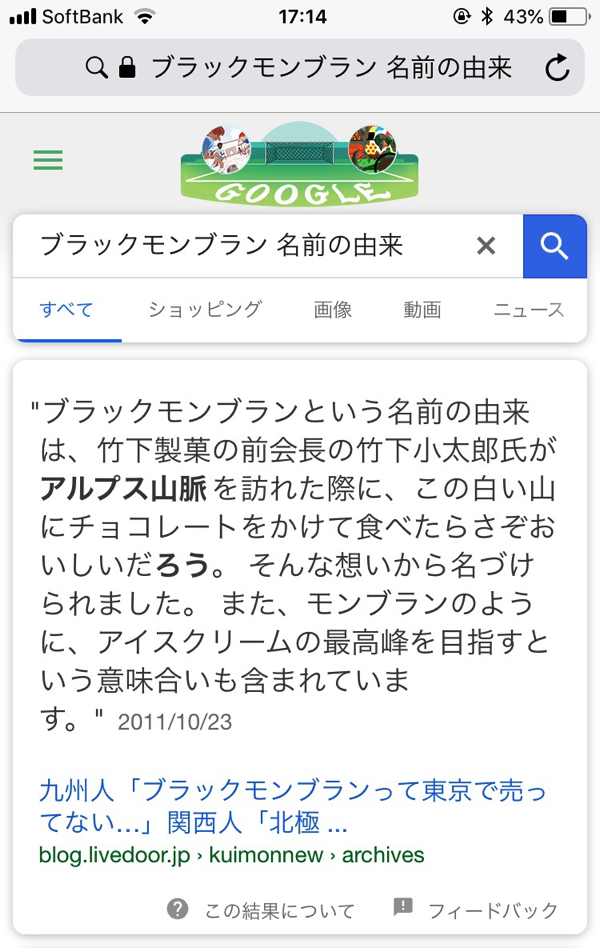
Task: Switch to the ショッピング tab
Action: 204,309
